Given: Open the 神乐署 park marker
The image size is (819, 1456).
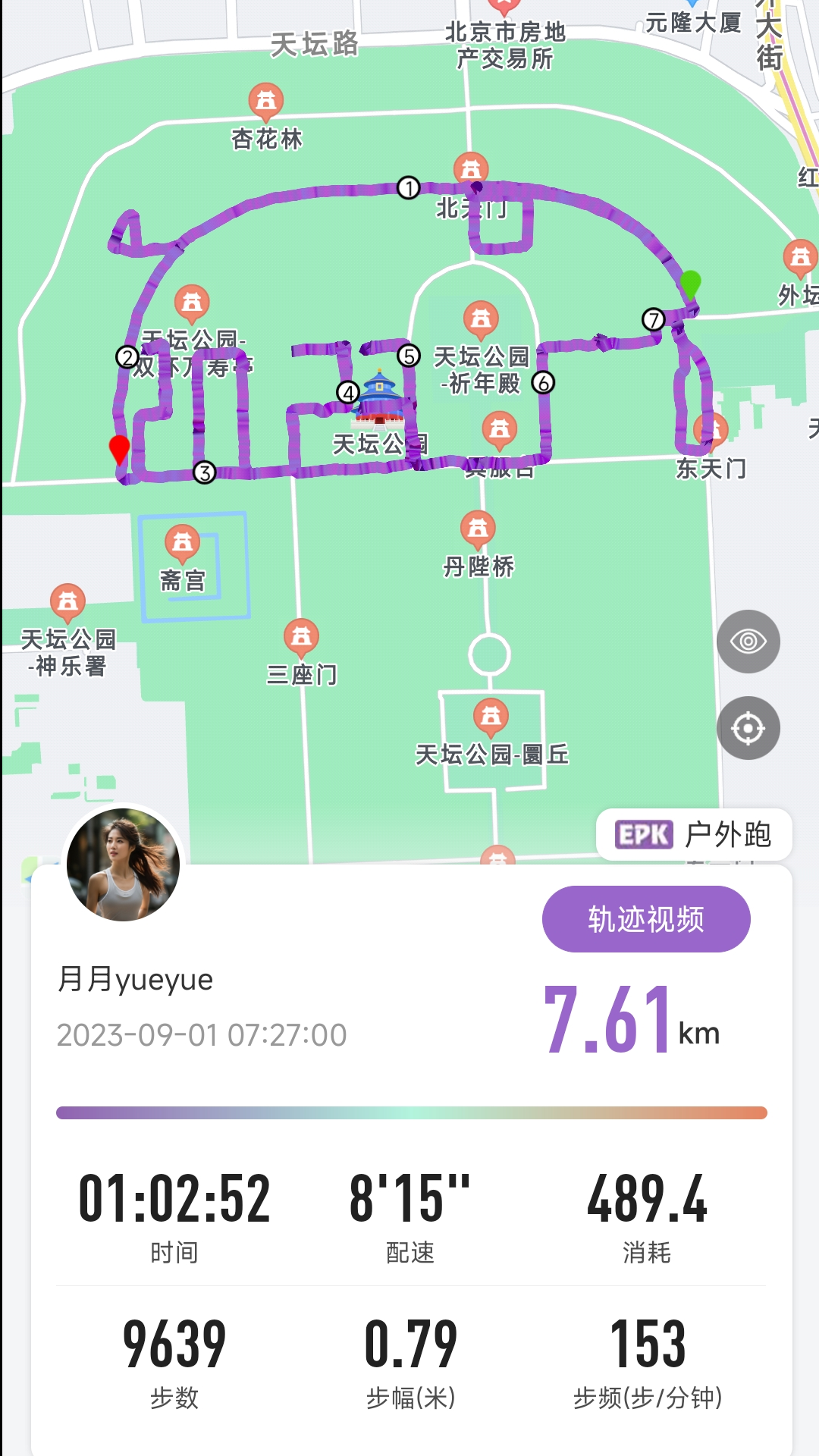Looking at the screenshot, I should click(x=67, y=601).
